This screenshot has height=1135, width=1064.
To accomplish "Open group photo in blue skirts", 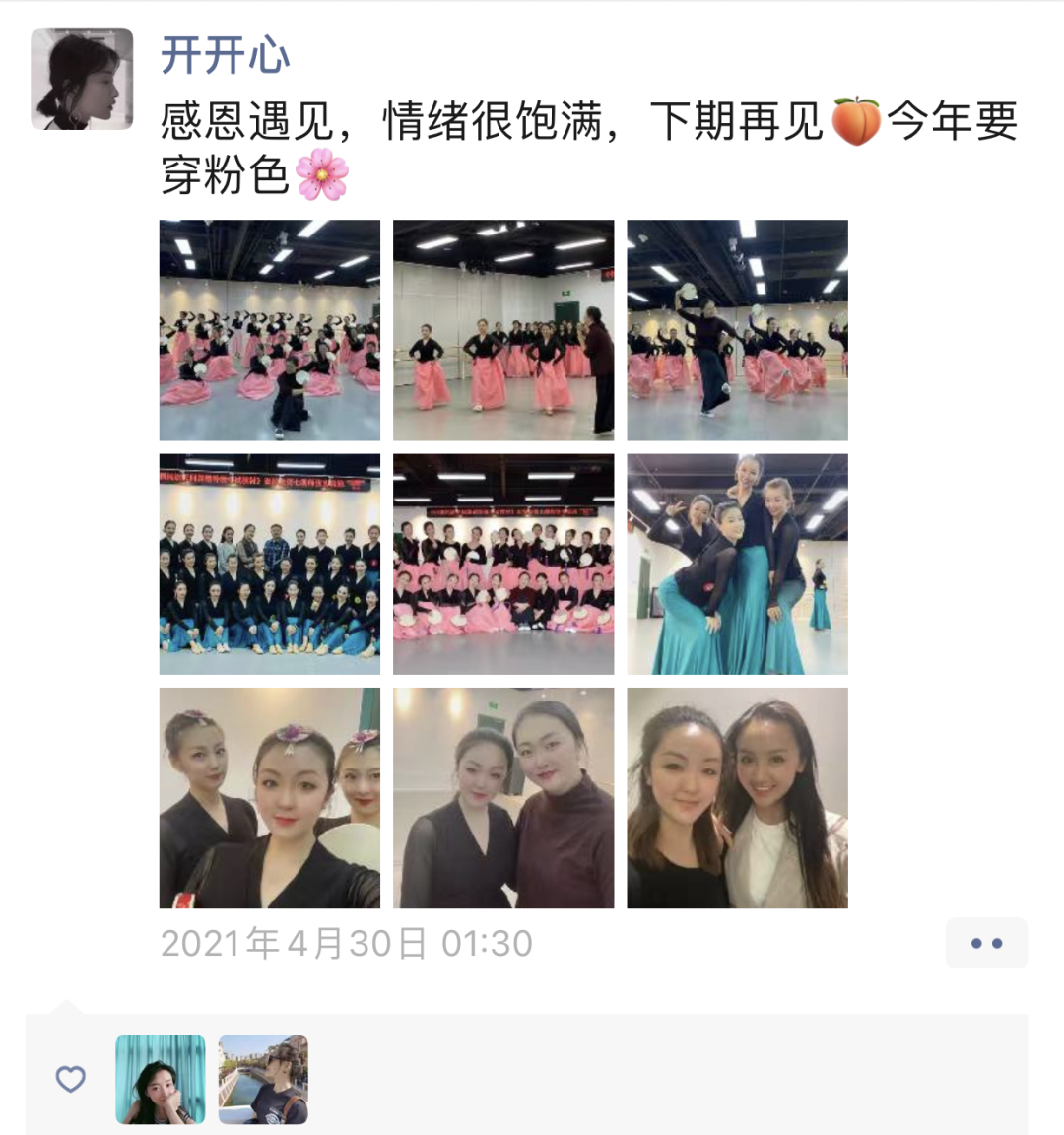I will (x=270, y=564).
